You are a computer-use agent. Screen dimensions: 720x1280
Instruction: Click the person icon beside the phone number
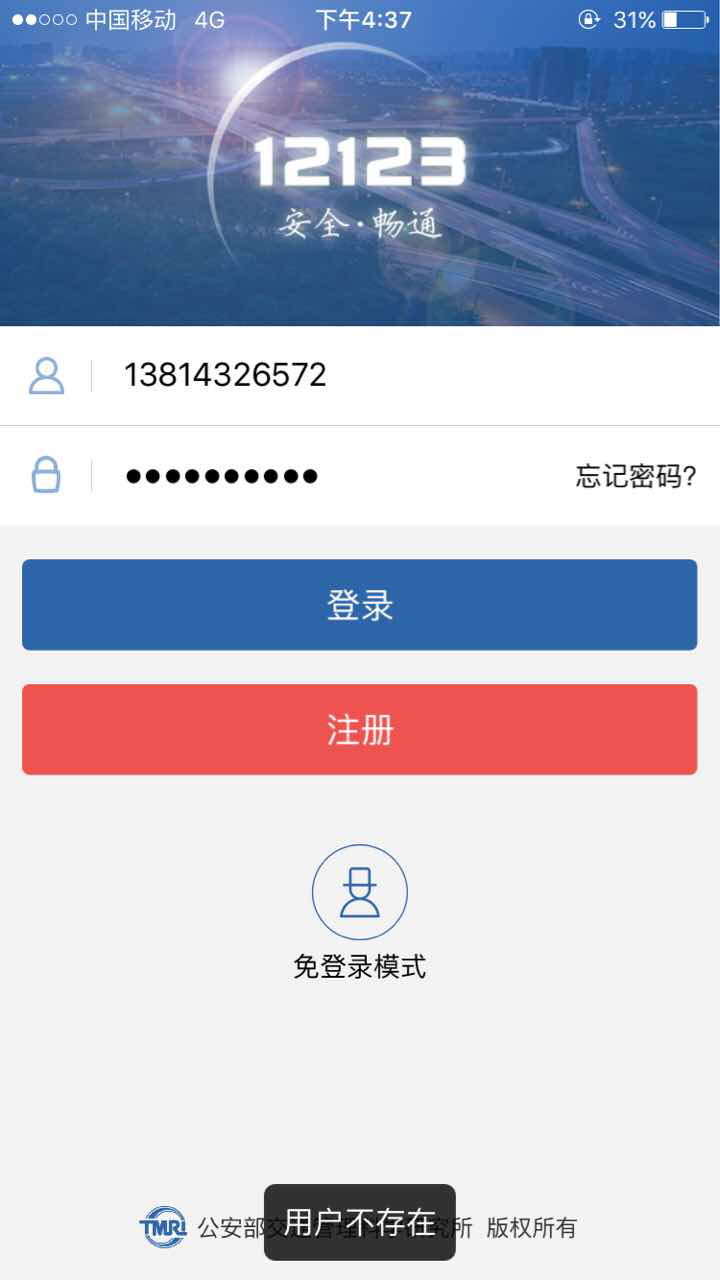point(46,375)
